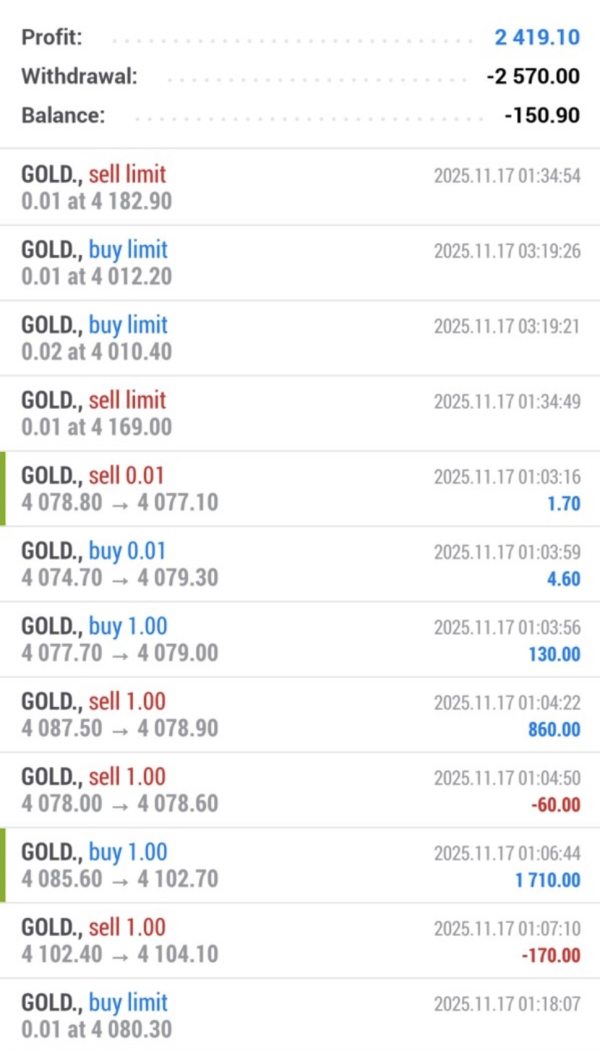View the sell limit order at 4 169.00
This screenshot has height=1051, width=600.
[x=300, y=413]
